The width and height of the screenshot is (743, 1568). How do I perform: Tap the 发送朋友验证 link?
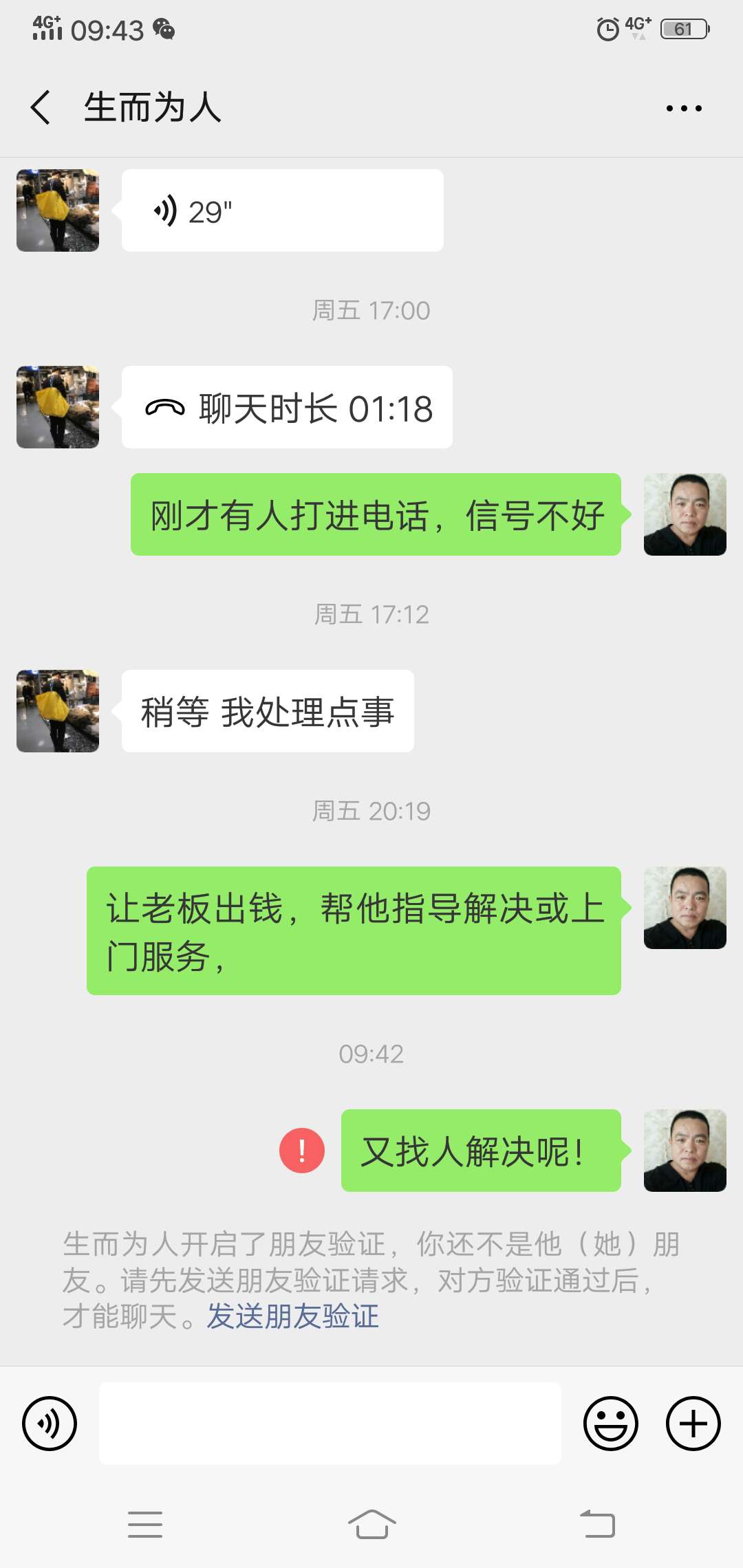(293, 1316)
